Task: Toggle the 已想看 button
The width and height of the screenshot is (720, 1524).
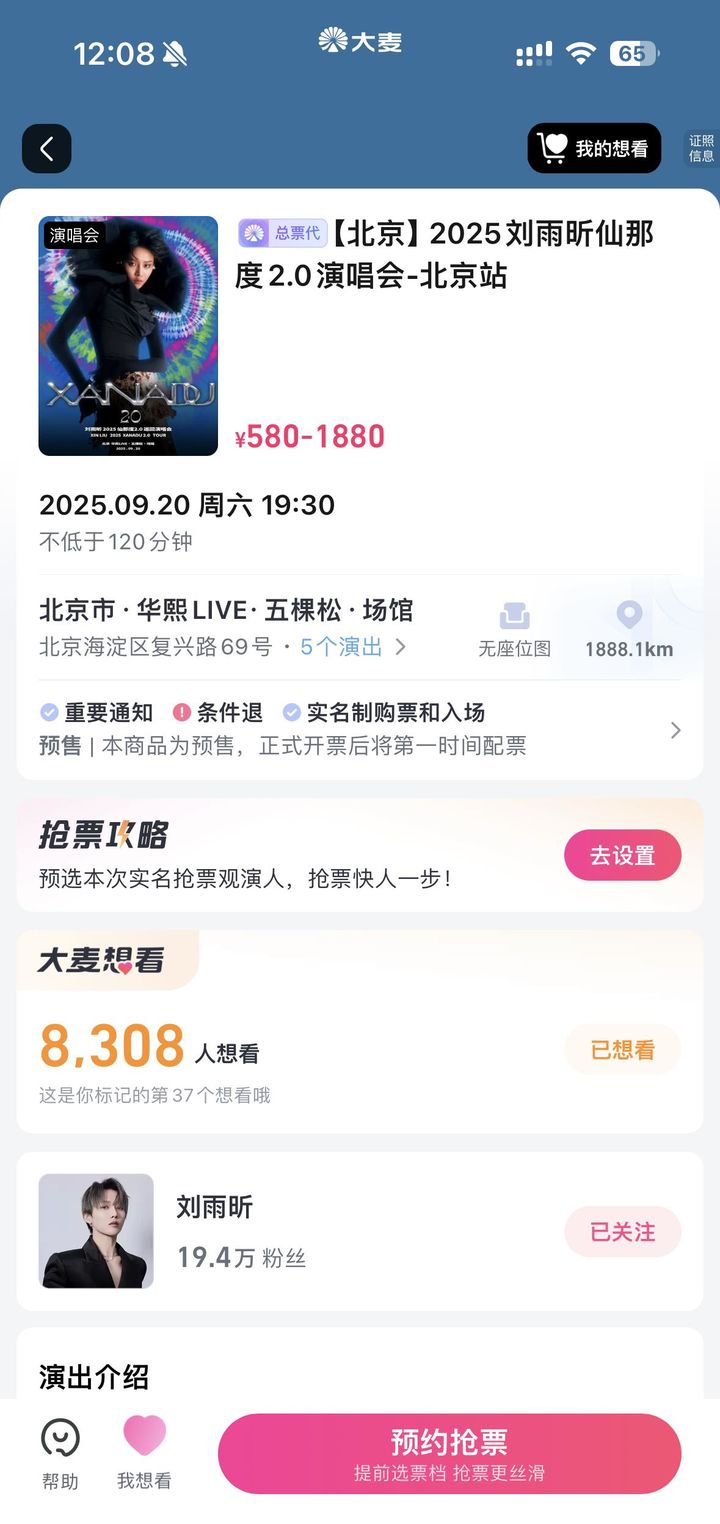Action: pos(622,1050)
